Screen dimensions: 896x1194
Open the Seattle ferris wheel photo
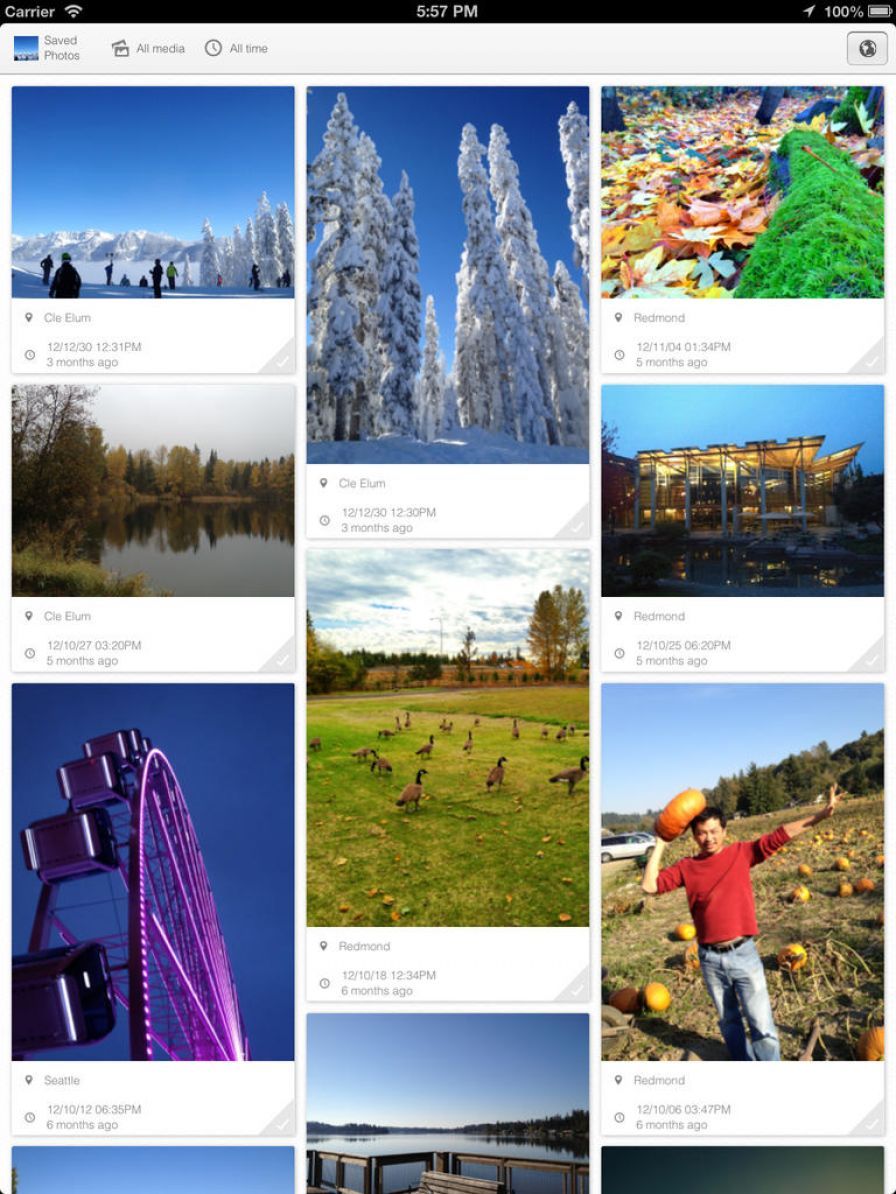(x=153, y=871)
